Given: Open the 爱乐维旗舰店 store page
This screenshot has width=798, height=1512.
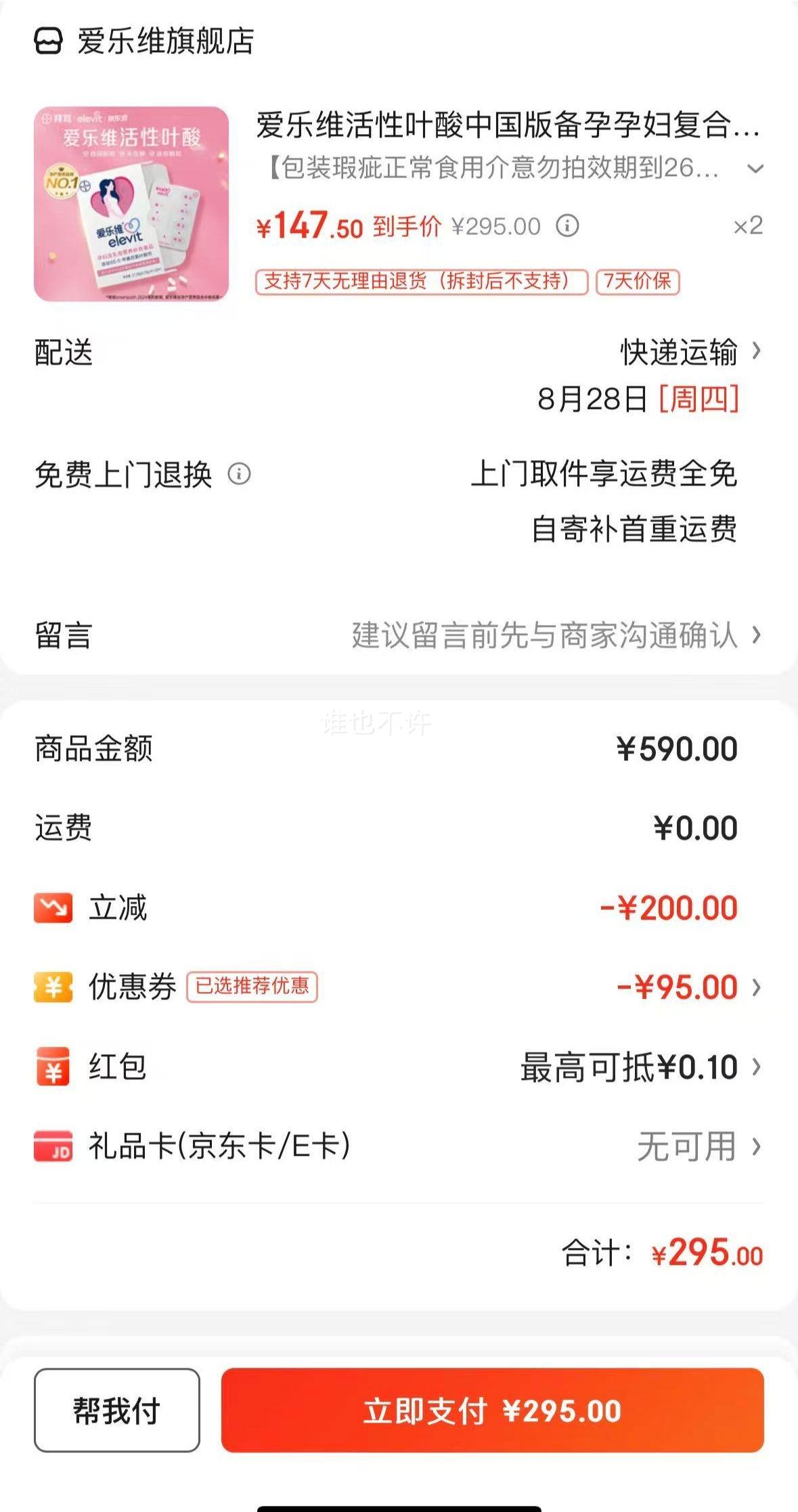Looking at the screenshot, I should (144, 41).
